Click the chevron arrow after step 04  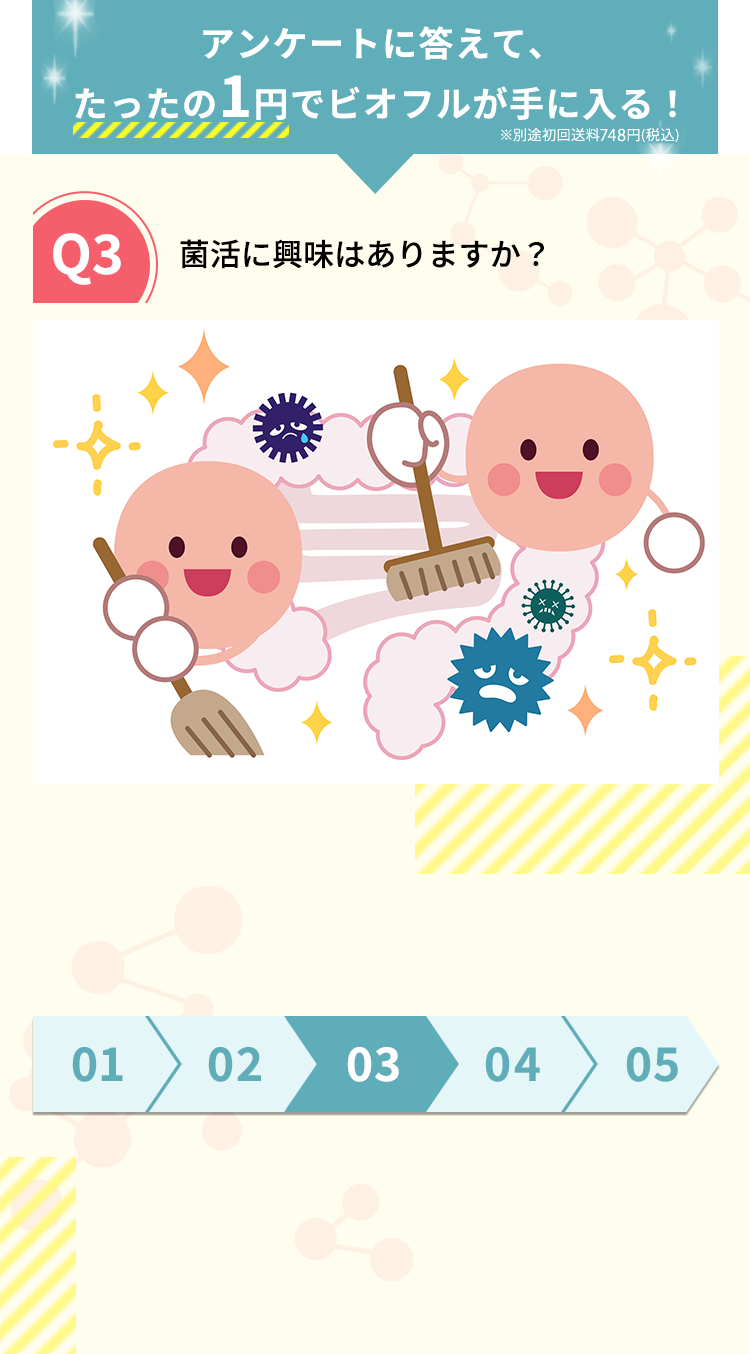[577, 1064]
